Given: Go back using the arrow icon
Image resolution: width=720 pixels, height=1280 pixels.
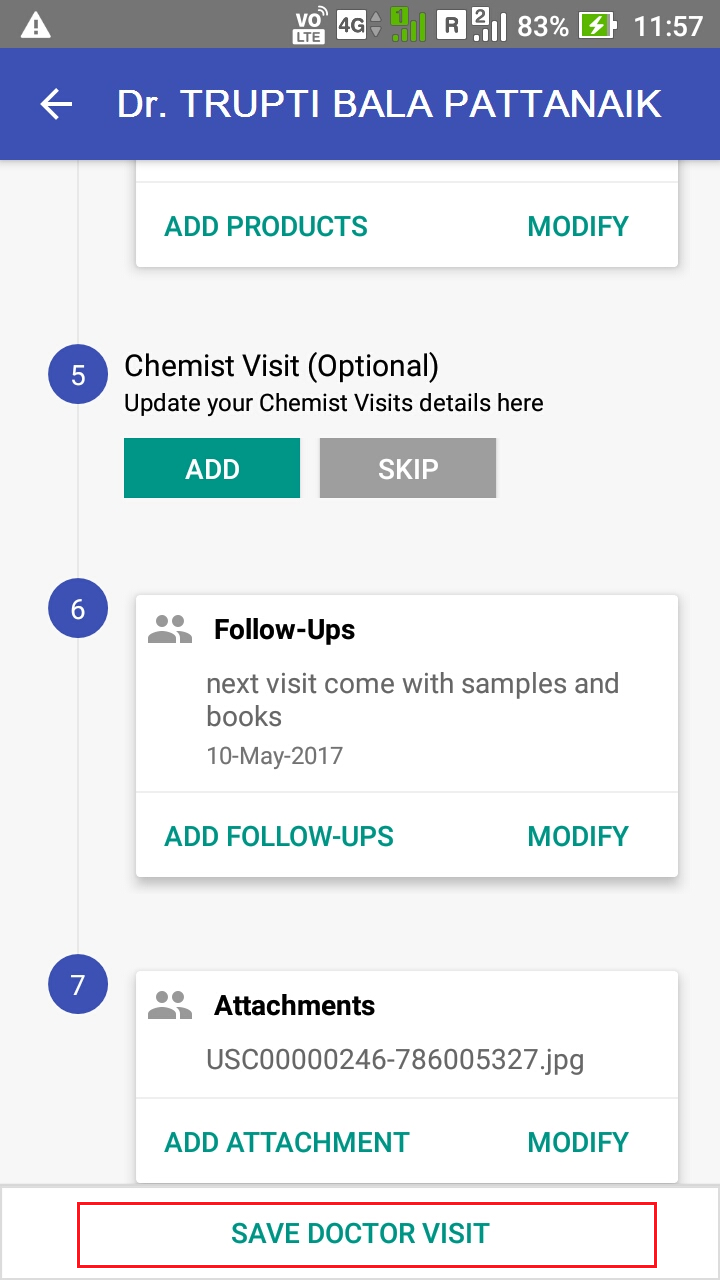Looking at the screenshot, I should [57, 104].
